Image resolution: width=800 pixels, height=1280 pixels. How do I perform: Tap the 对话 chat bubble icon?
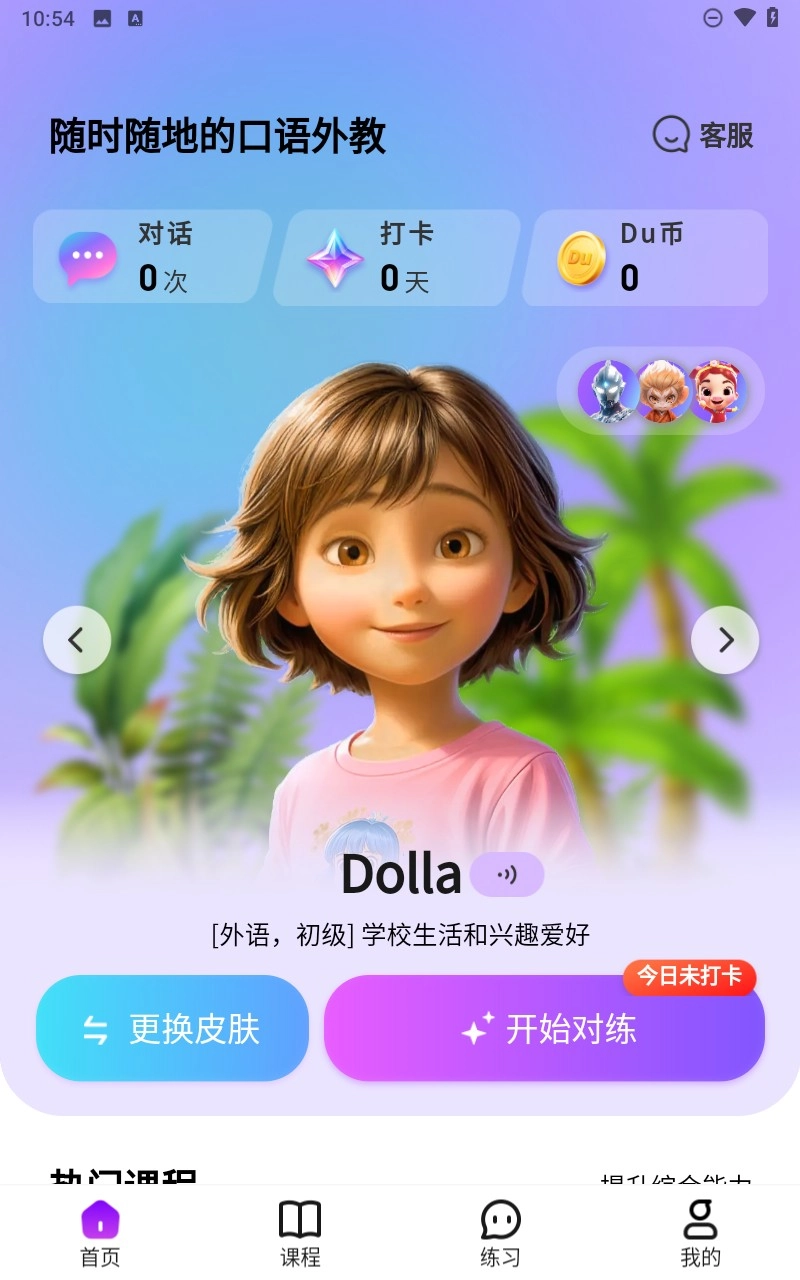pos(86,257)
